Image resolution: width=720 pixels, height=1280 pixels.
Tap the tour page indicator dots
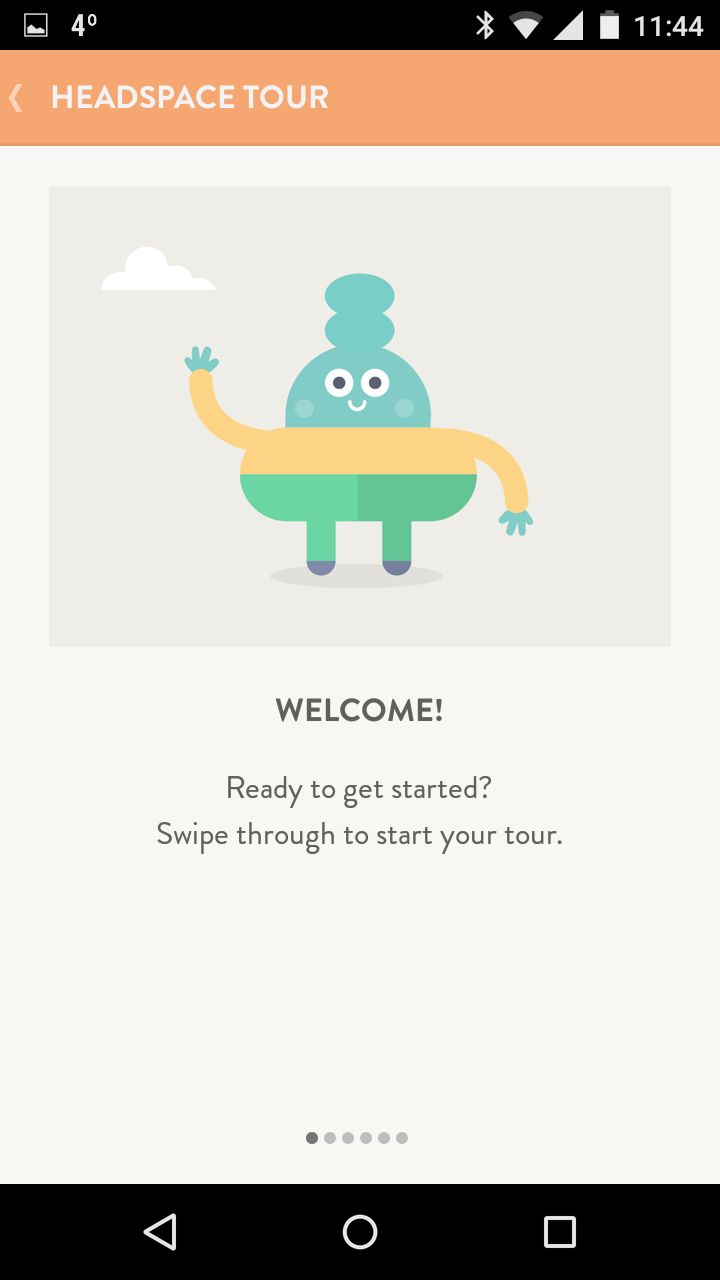click(x=357, y=1138)
